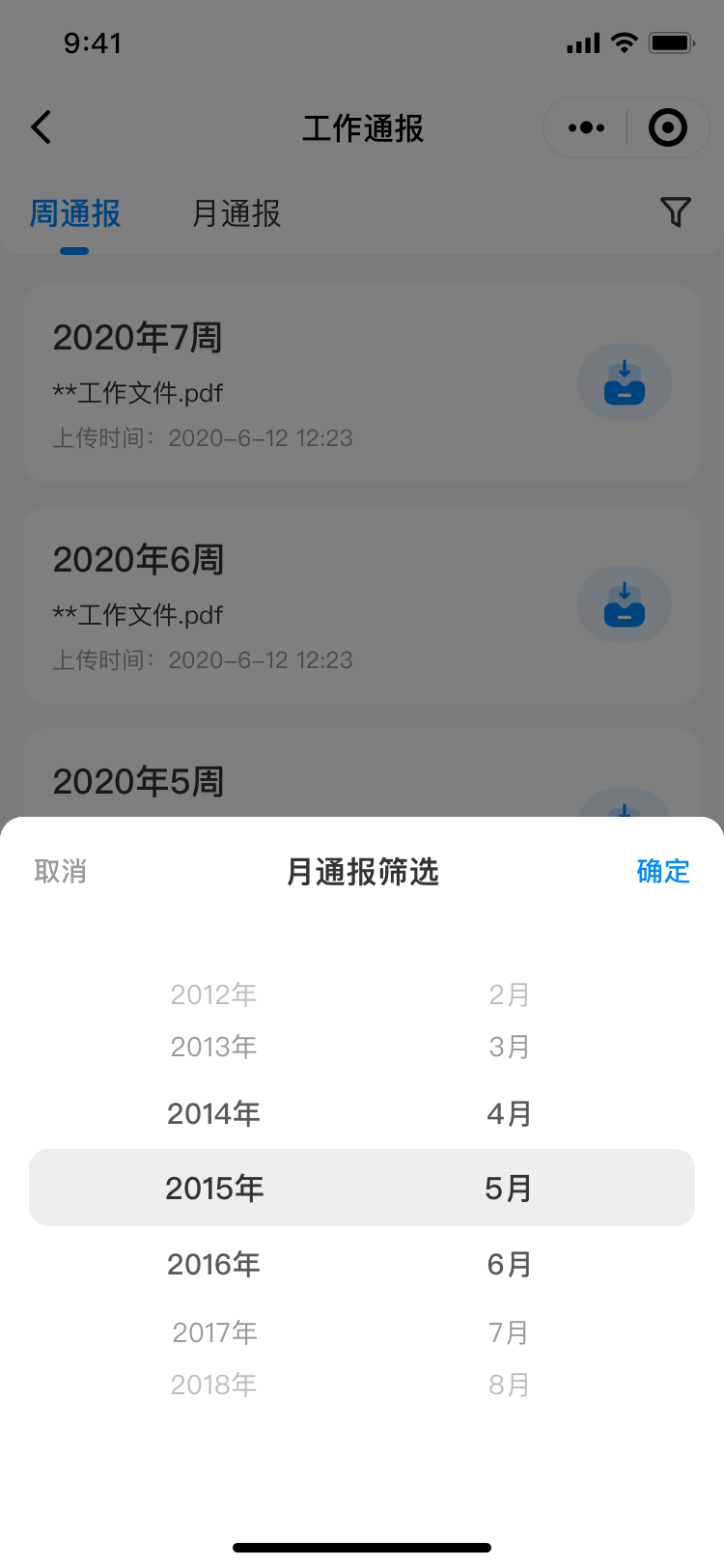Choose 4月 in the month picker
Screen dimensions: 724x1568
(x=509, y=1113)
